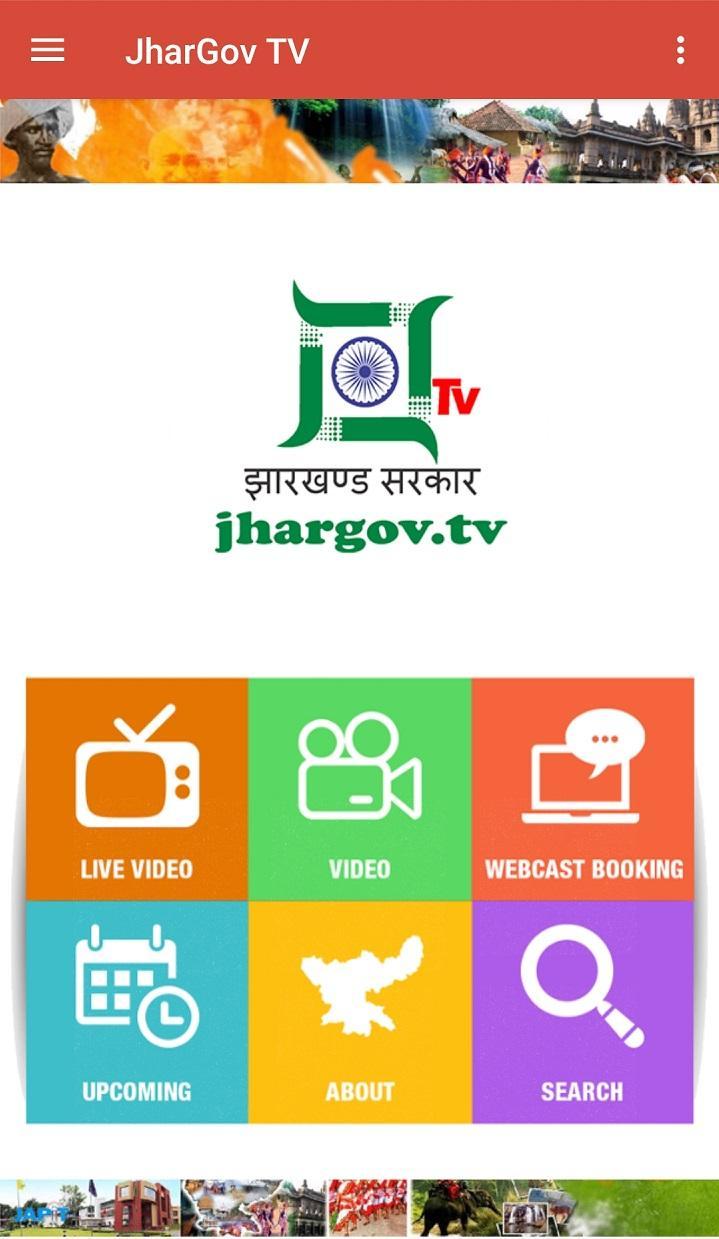
Task: Browse the Video section
Action: pos(359,790)
